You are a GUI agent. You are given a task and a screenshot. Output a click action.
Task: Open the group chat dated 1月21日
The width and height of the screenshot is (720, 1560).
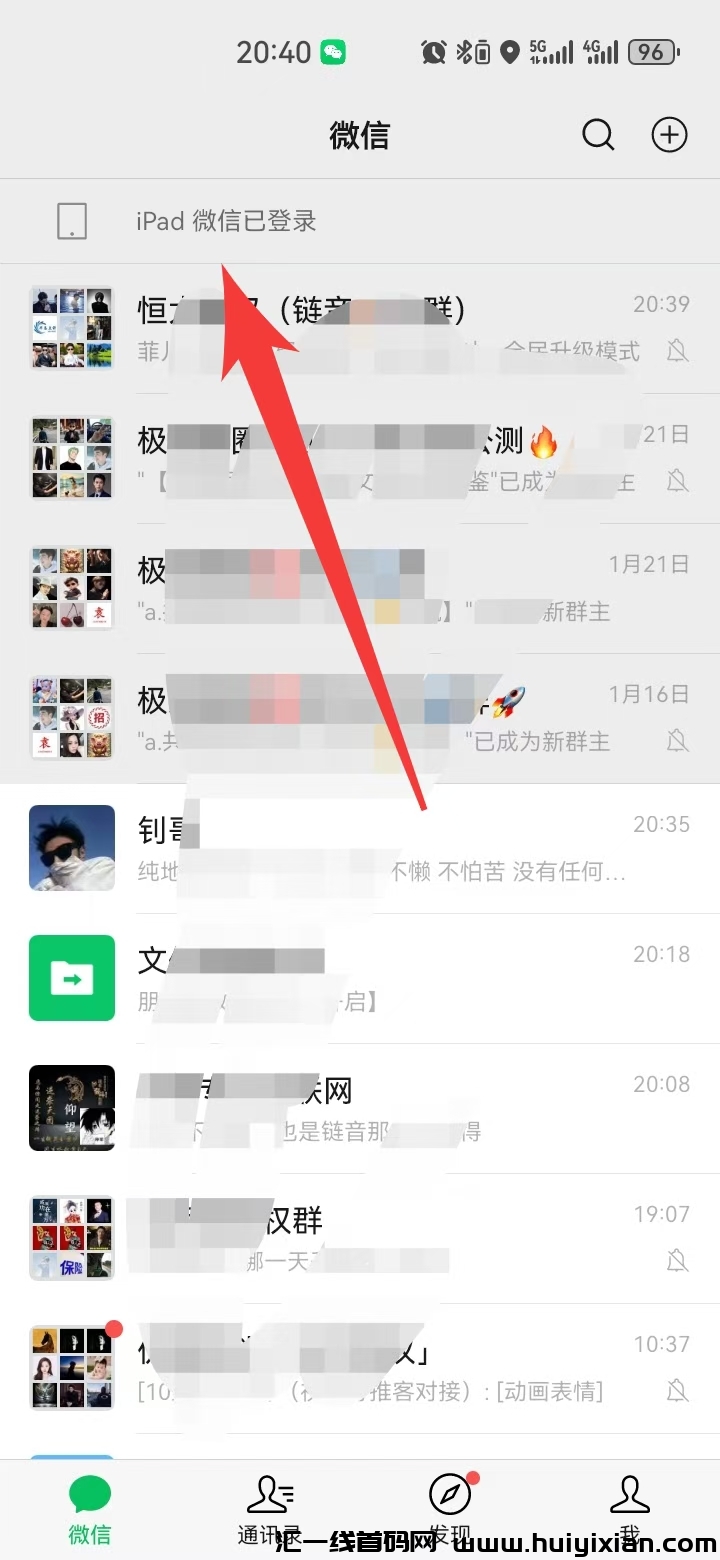click(360, 588)
